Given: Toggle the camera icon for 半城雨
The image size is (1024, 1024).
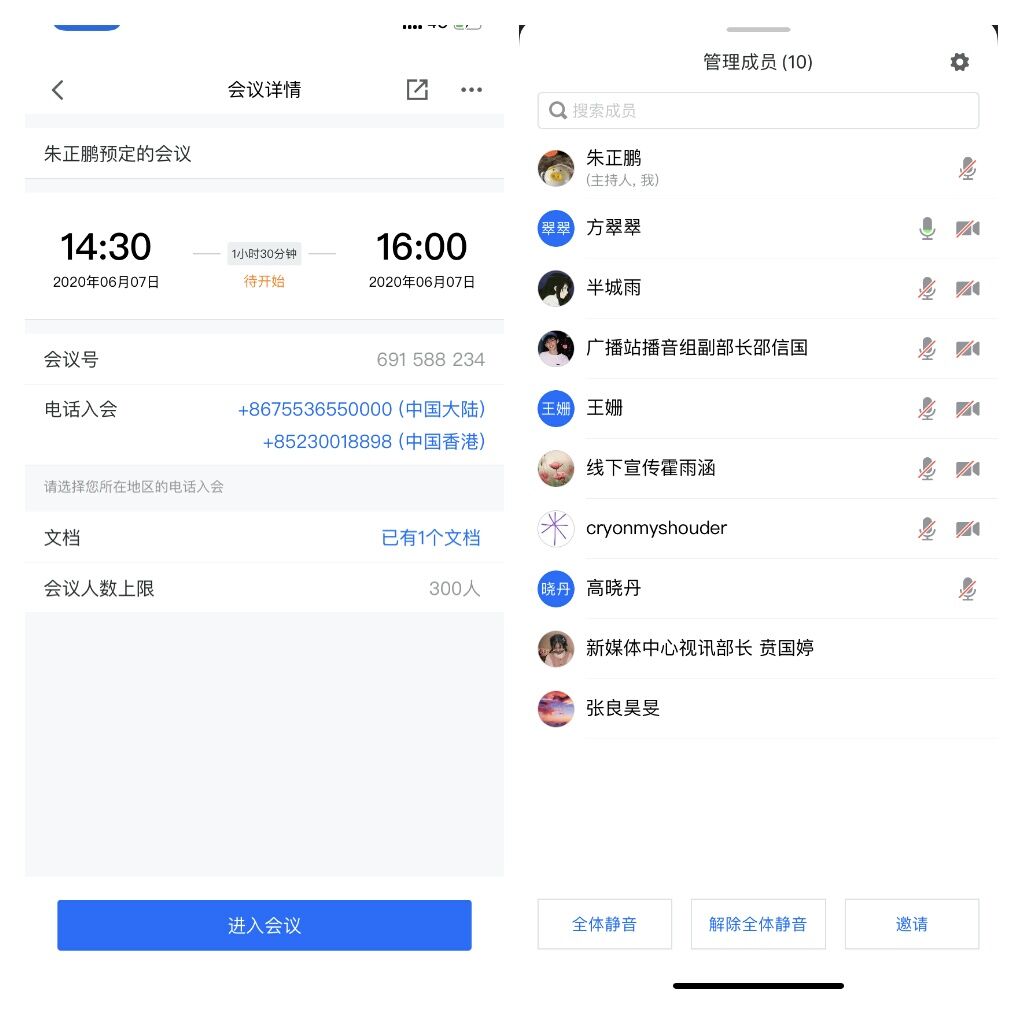Looking at the screenshot, I should click(967, 289).
